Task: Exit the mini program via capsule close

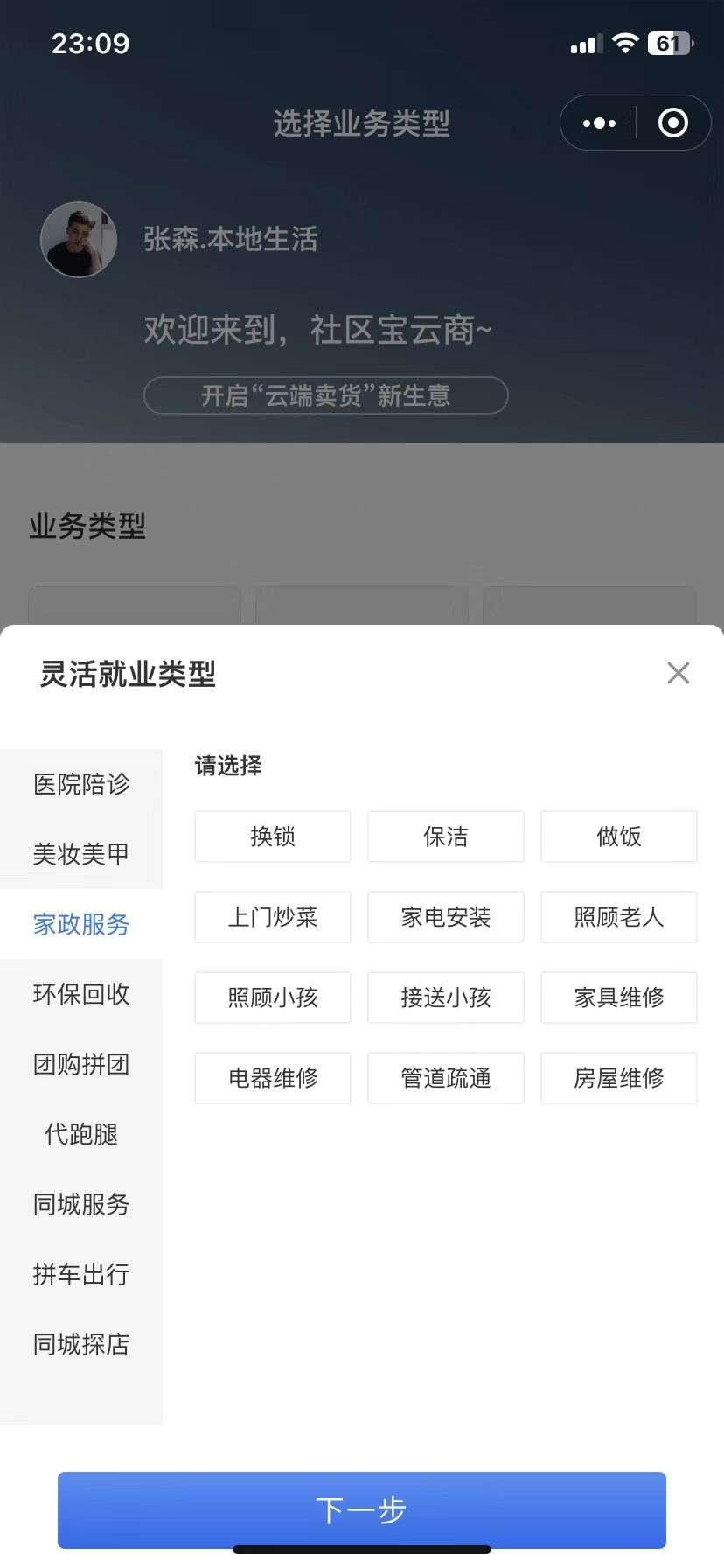Action: click(x=672, y=123)
